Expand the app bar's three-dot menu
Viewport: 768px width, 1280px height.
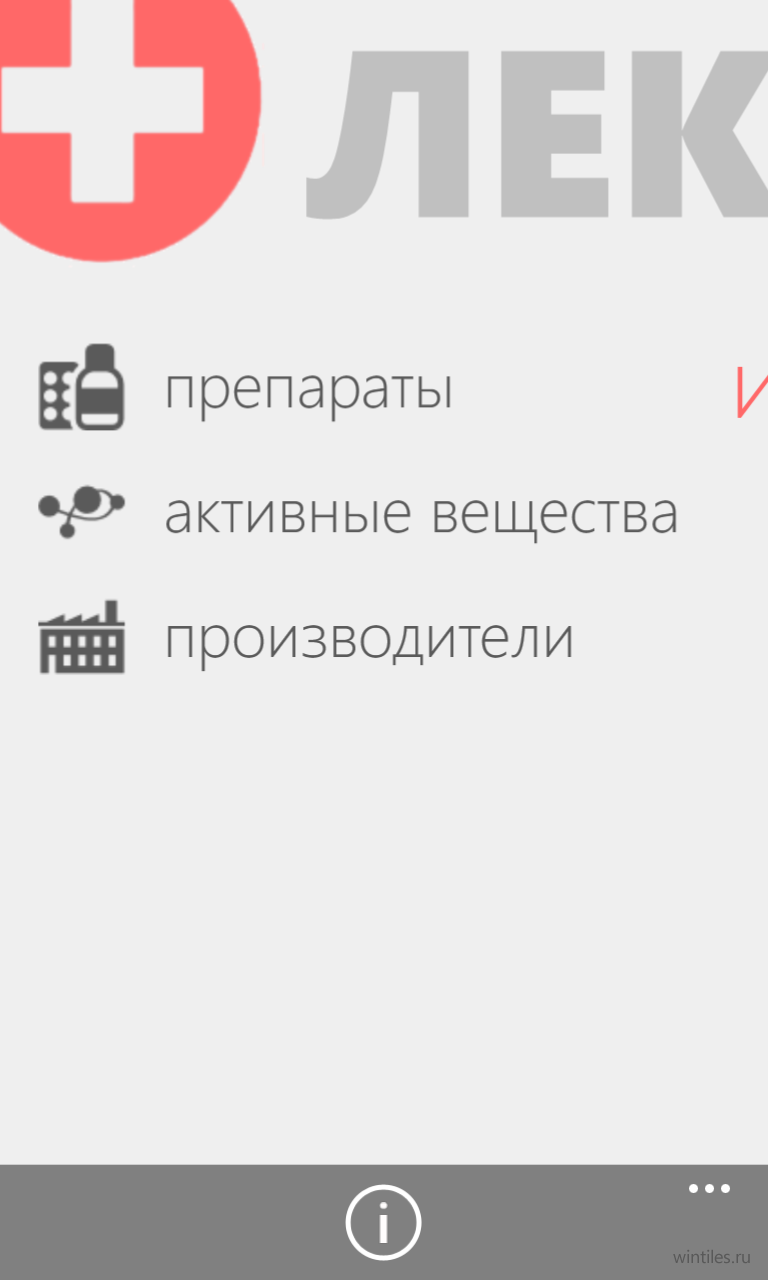[710, 1189]
